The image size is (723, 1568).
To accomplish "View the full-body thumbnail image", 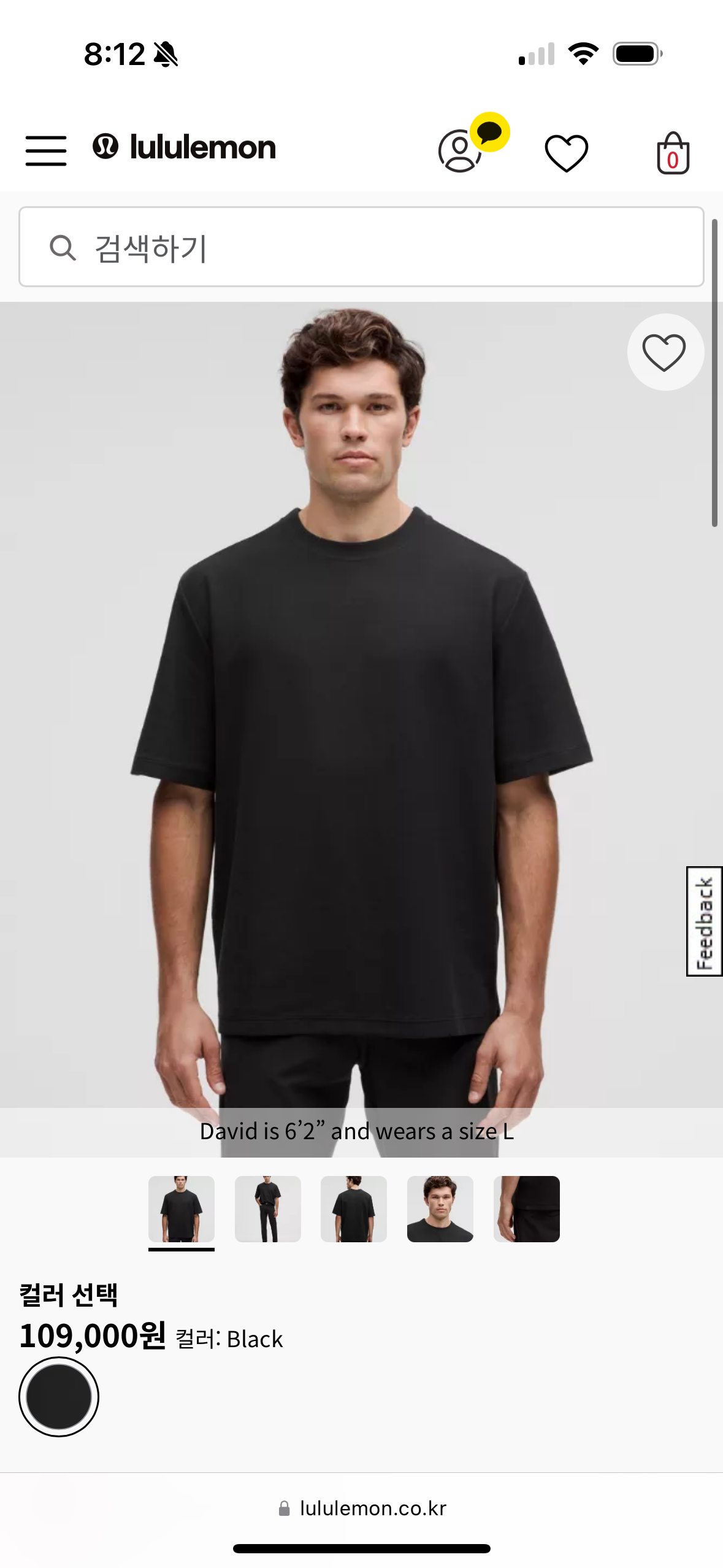I will click(268, 1209).
